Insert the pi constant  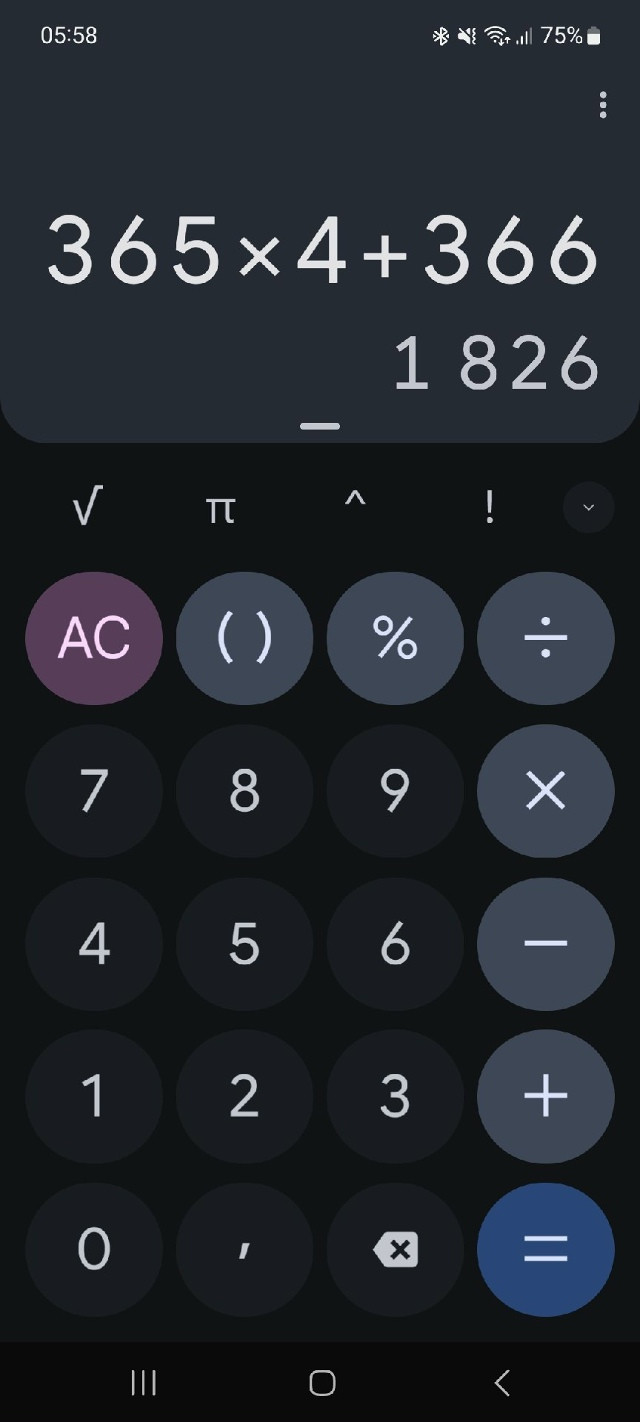[x=220, y=509]
